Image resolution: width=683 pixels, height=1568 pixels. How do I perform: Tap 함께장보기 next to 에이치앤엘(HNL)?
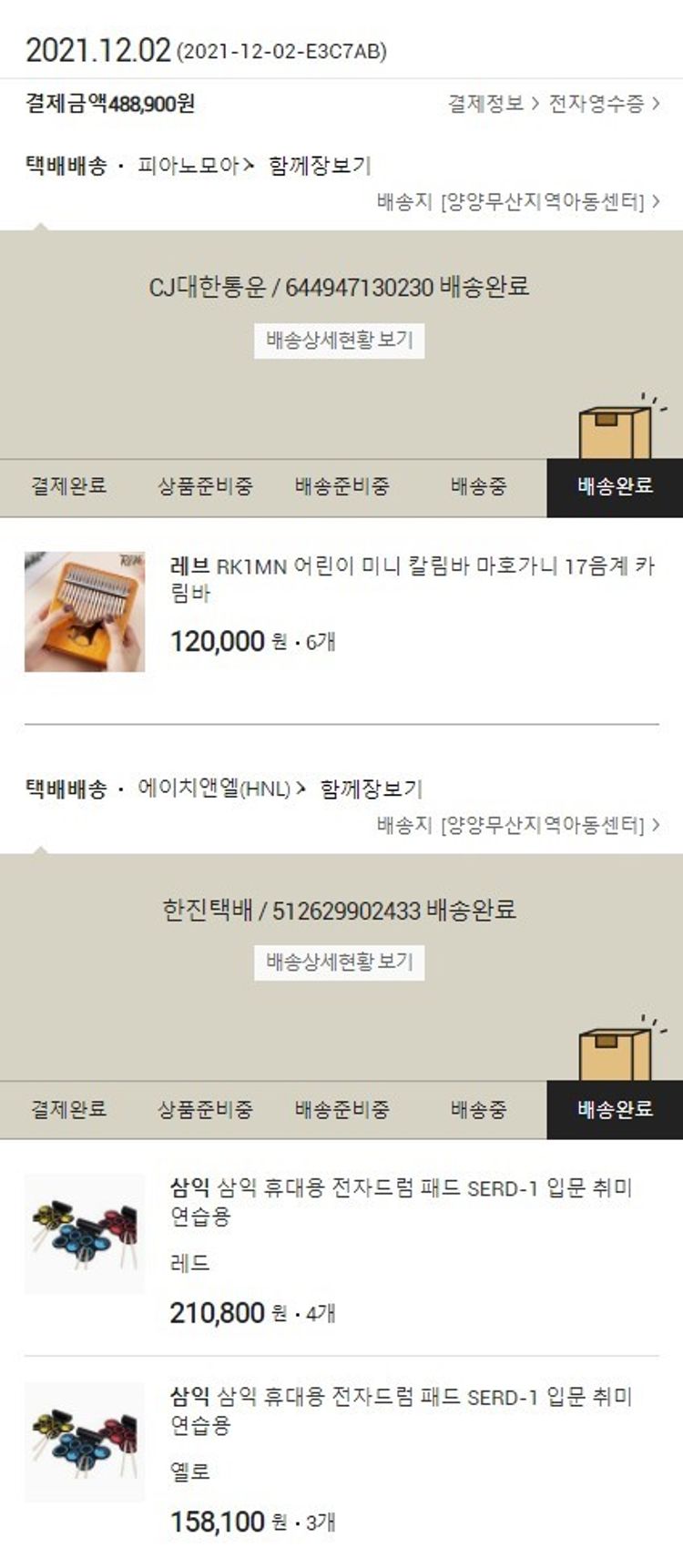[371, 789]
